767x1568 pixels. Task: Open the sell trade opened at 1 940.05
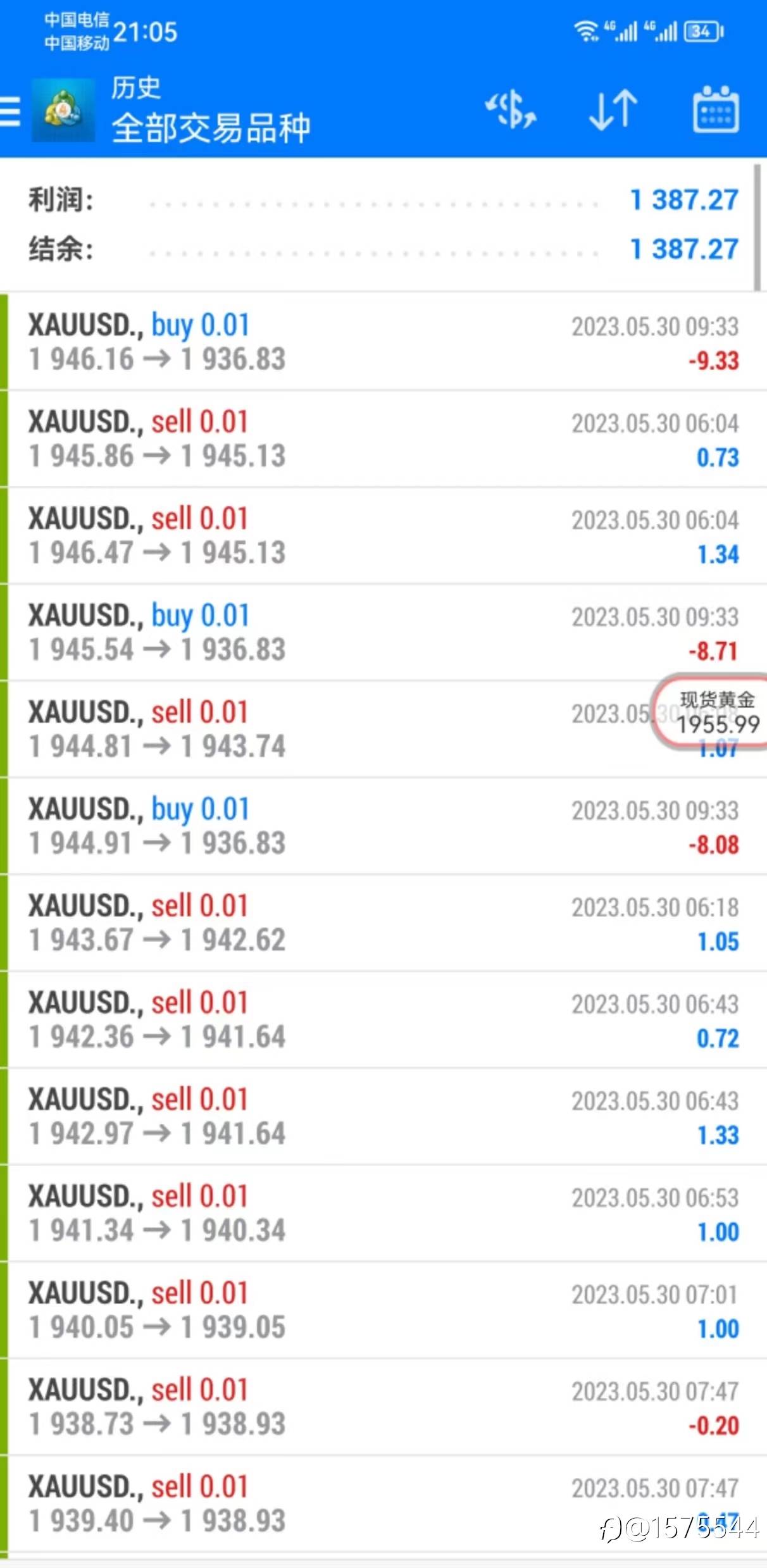pyautogui.click(x=383, y=1310)
